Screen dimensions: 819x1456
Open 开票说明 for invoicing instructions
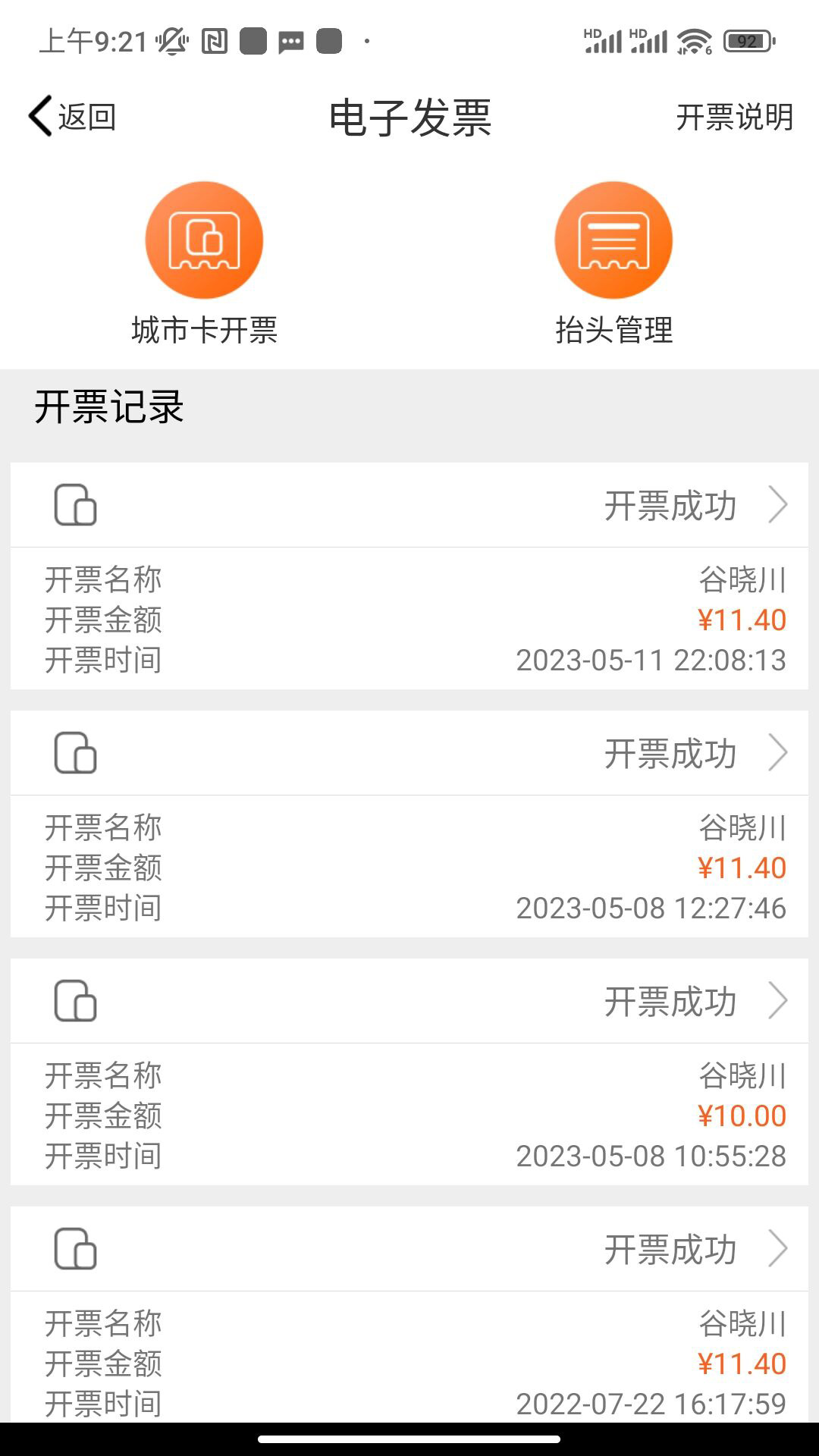coord(734,115)
